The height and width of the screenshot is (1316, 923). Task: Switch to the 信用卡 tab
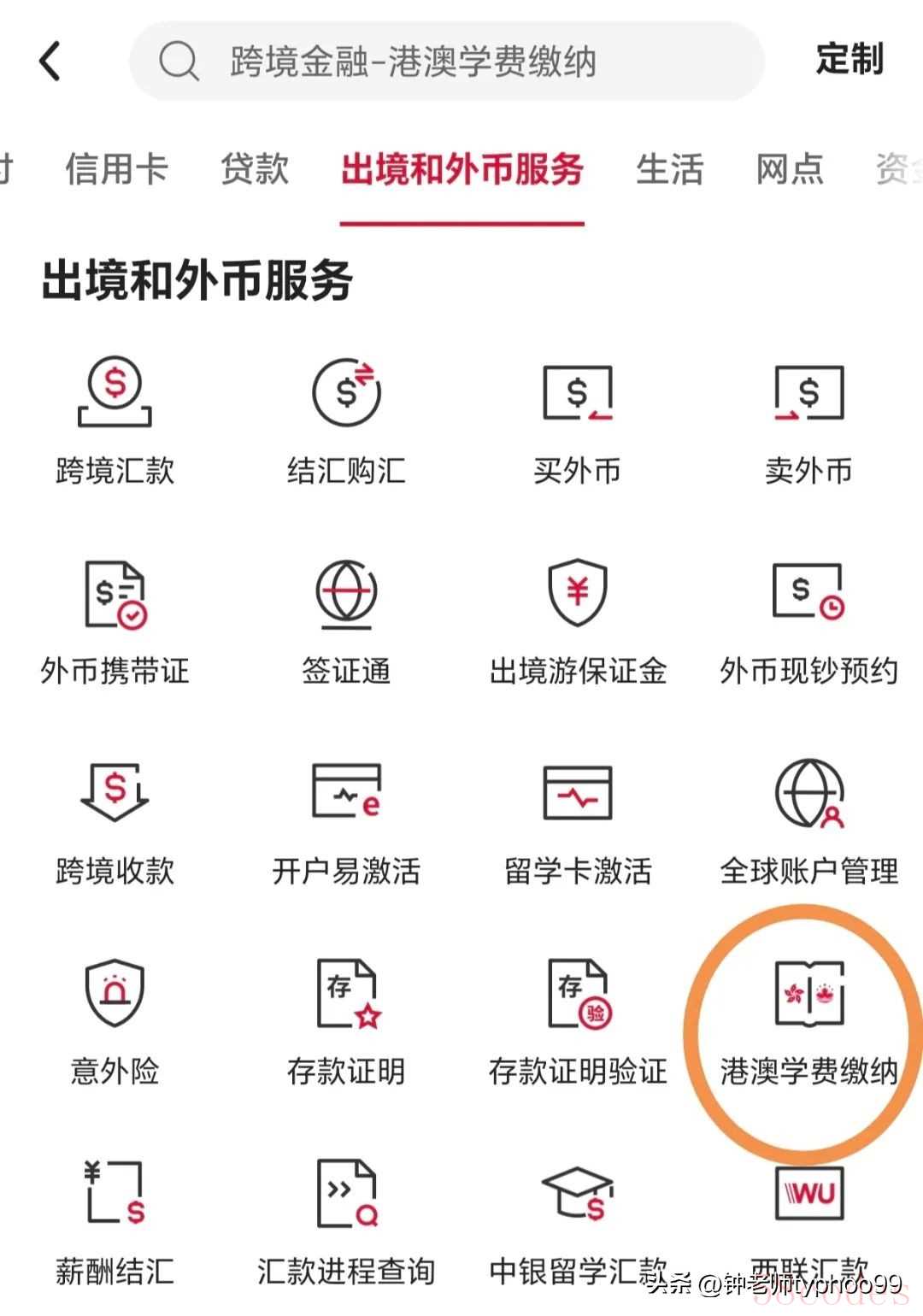tap(117, 168)
